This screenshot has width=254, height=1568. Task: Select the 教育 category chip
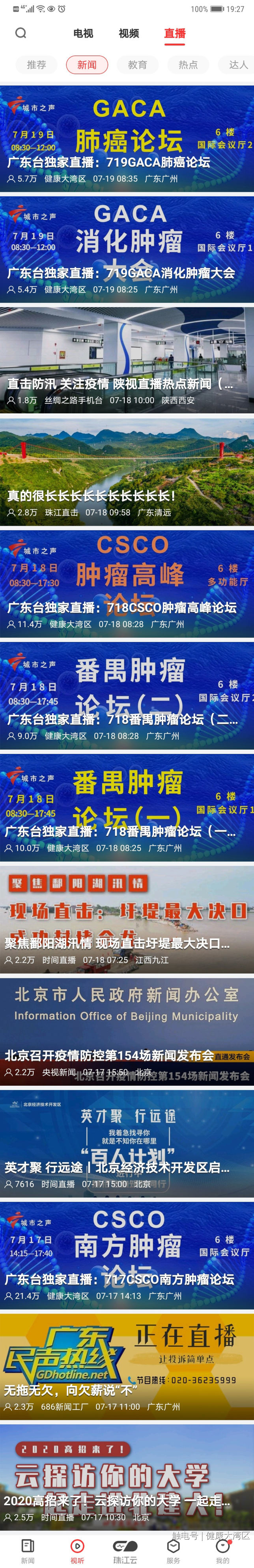coord(138,65)
